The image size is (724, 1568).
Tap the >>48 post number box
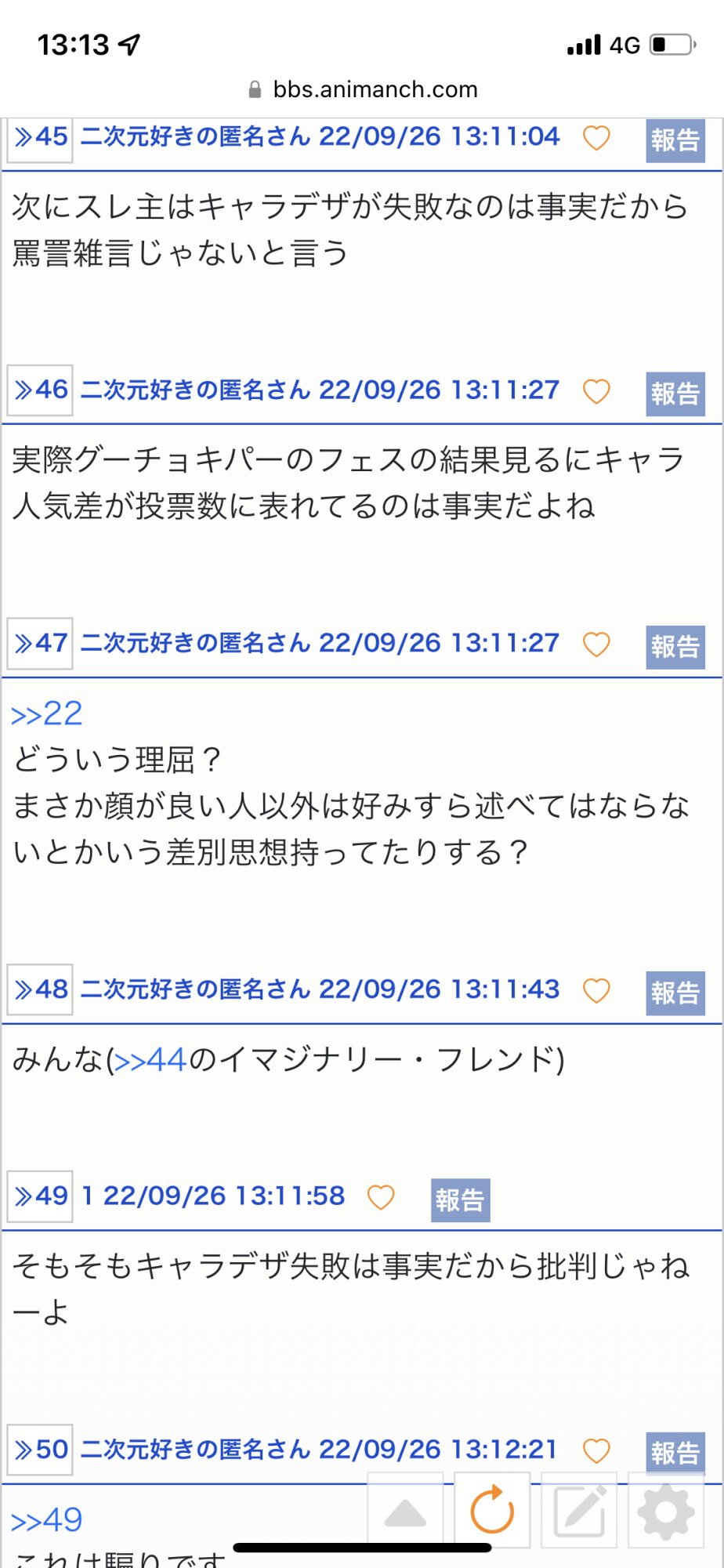(41, 989)
